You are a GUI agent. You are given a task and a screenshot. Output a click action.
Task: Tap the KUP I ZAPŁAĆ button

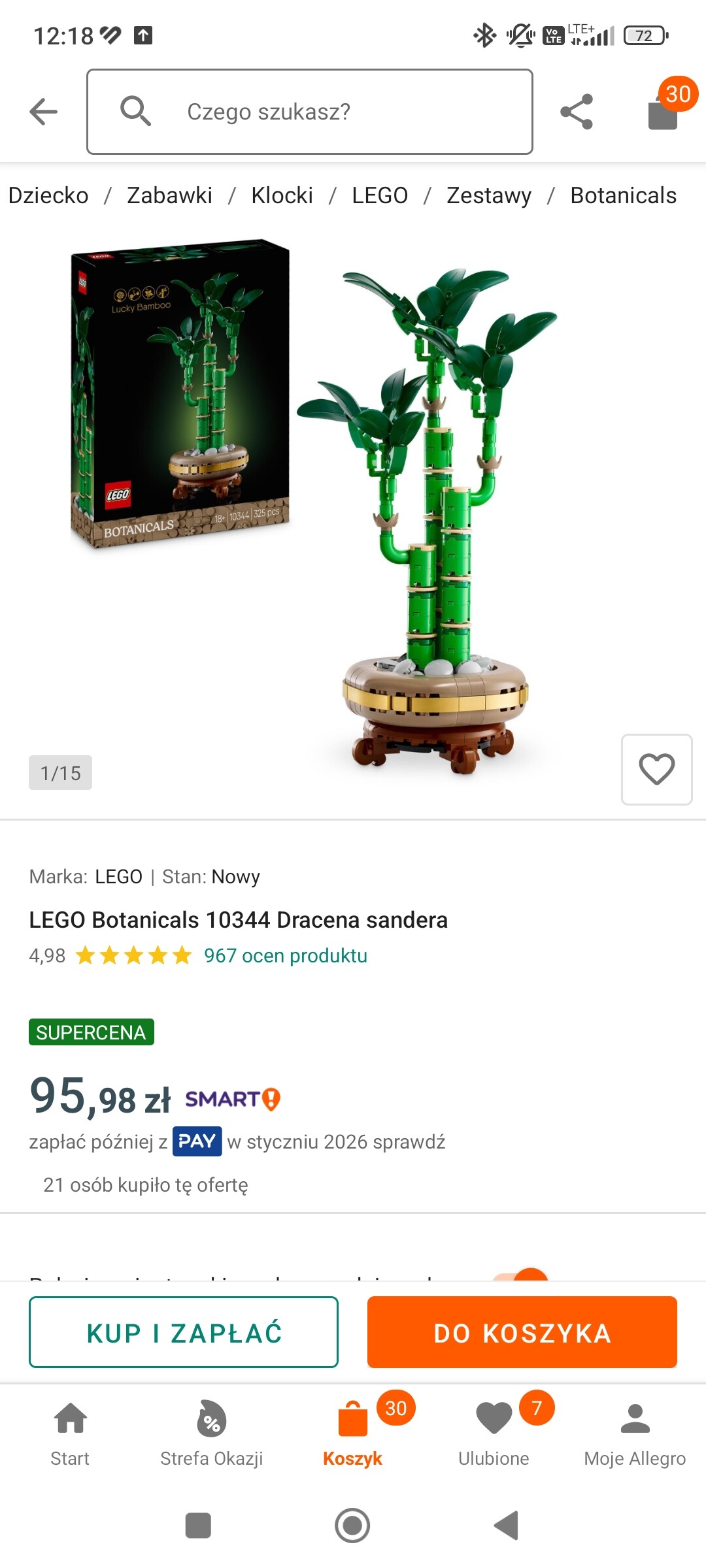coord(184,1332)
